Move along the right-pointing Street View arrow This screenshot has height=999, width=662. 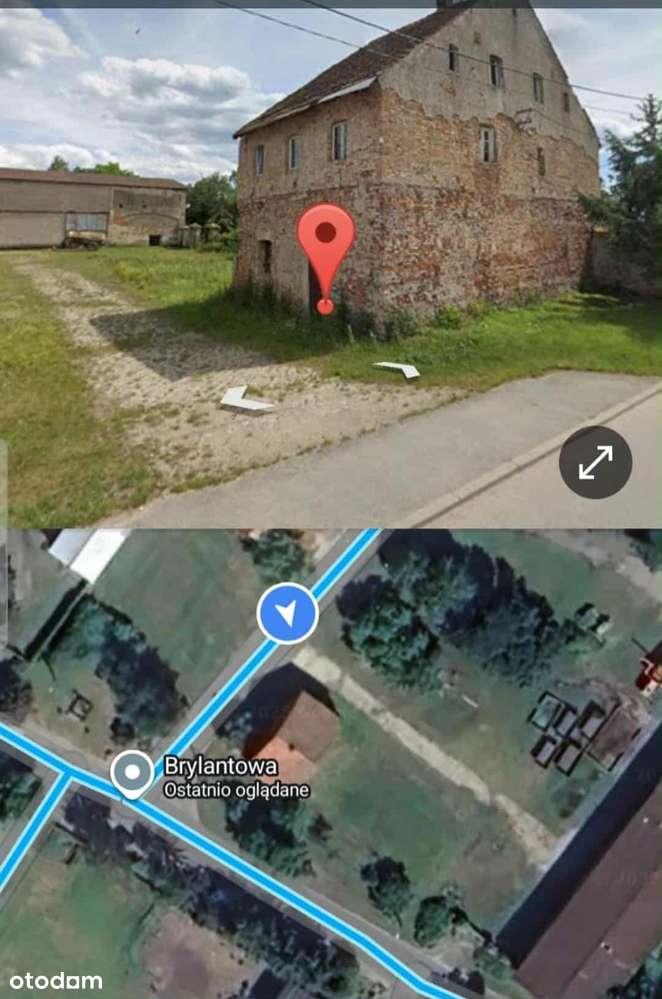click(x=398, y=370)
